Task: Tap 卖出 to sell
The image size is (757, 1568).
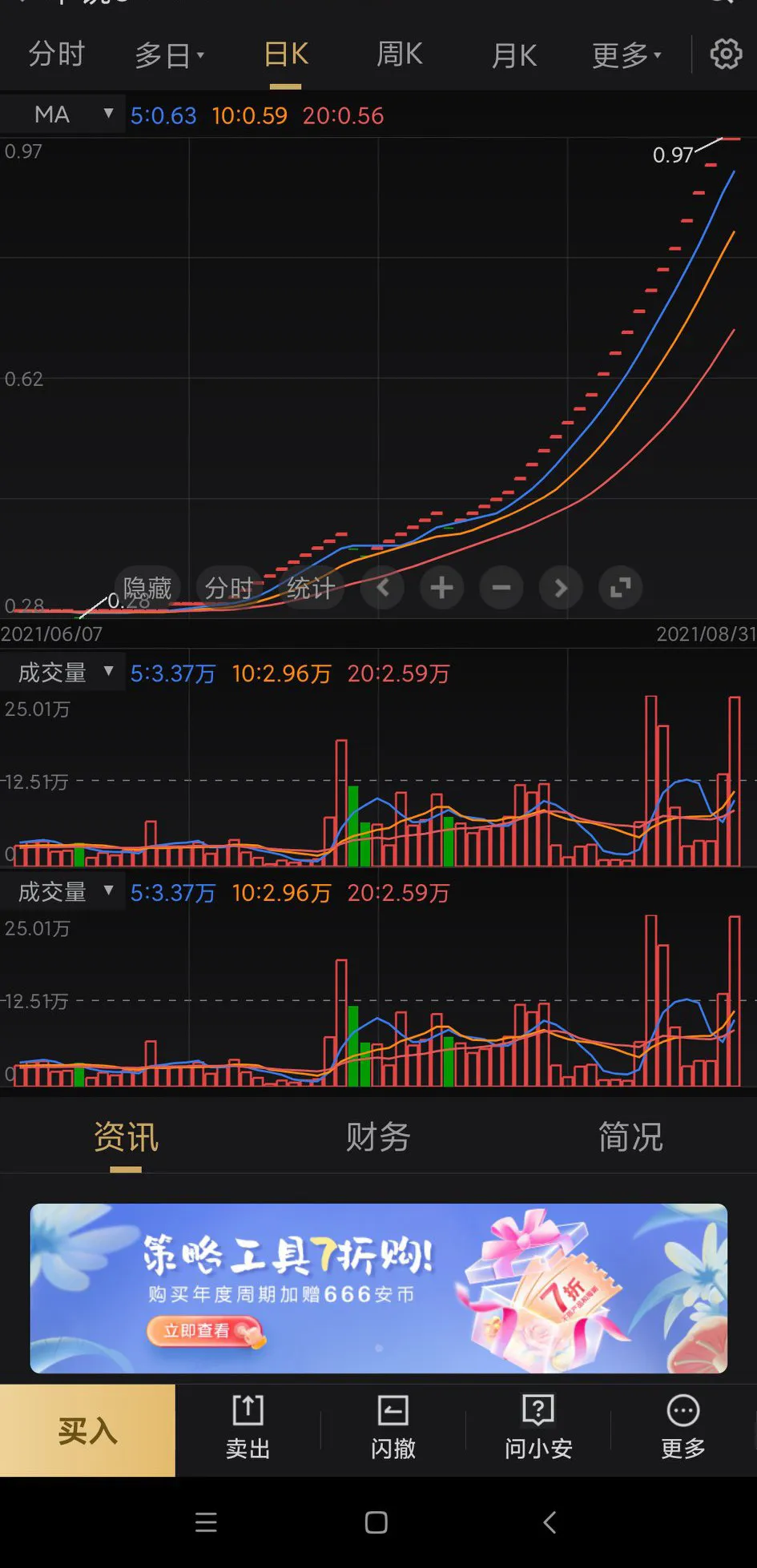Action: (x=248, y=1429)
